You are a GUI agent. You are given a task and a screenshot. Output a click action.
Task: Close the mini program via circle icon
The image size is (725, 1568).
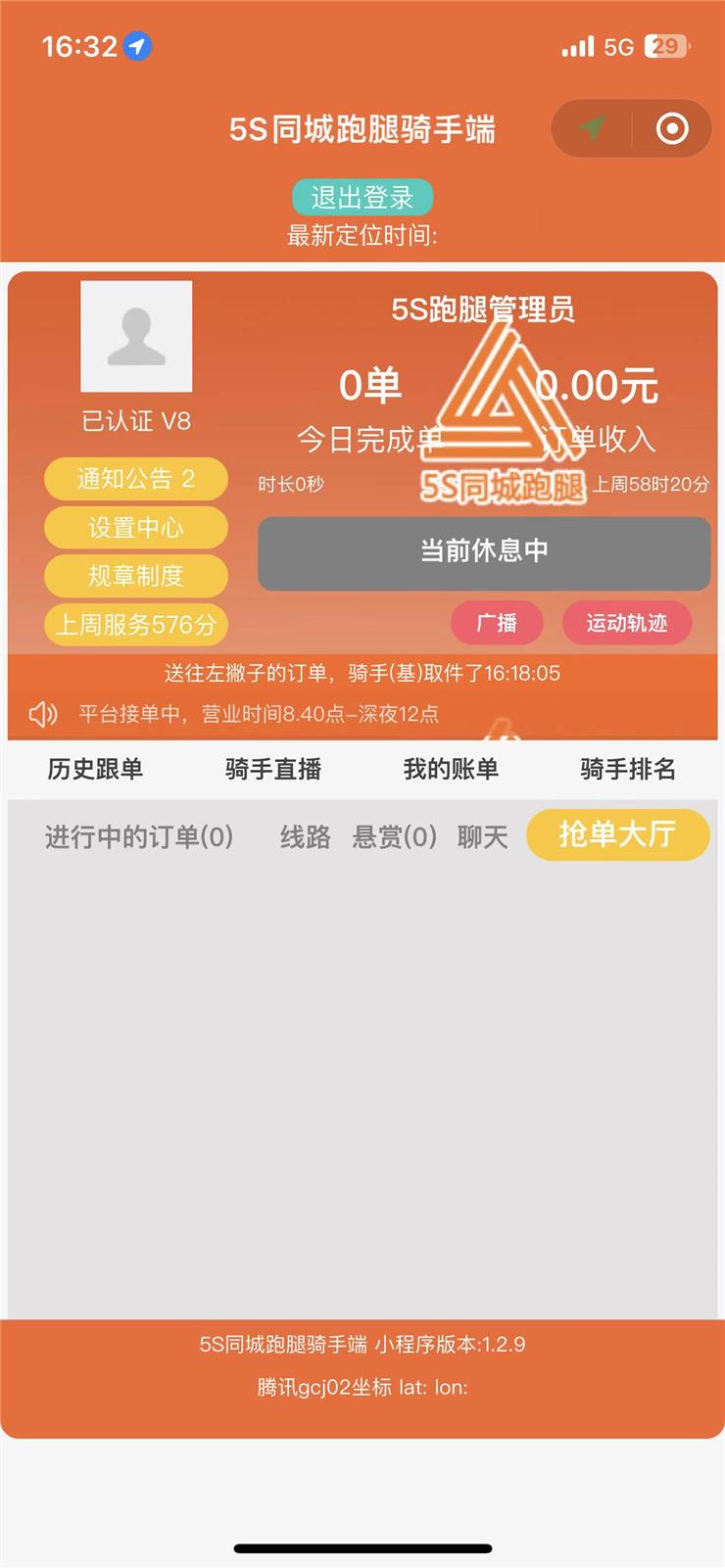[672, 128]
